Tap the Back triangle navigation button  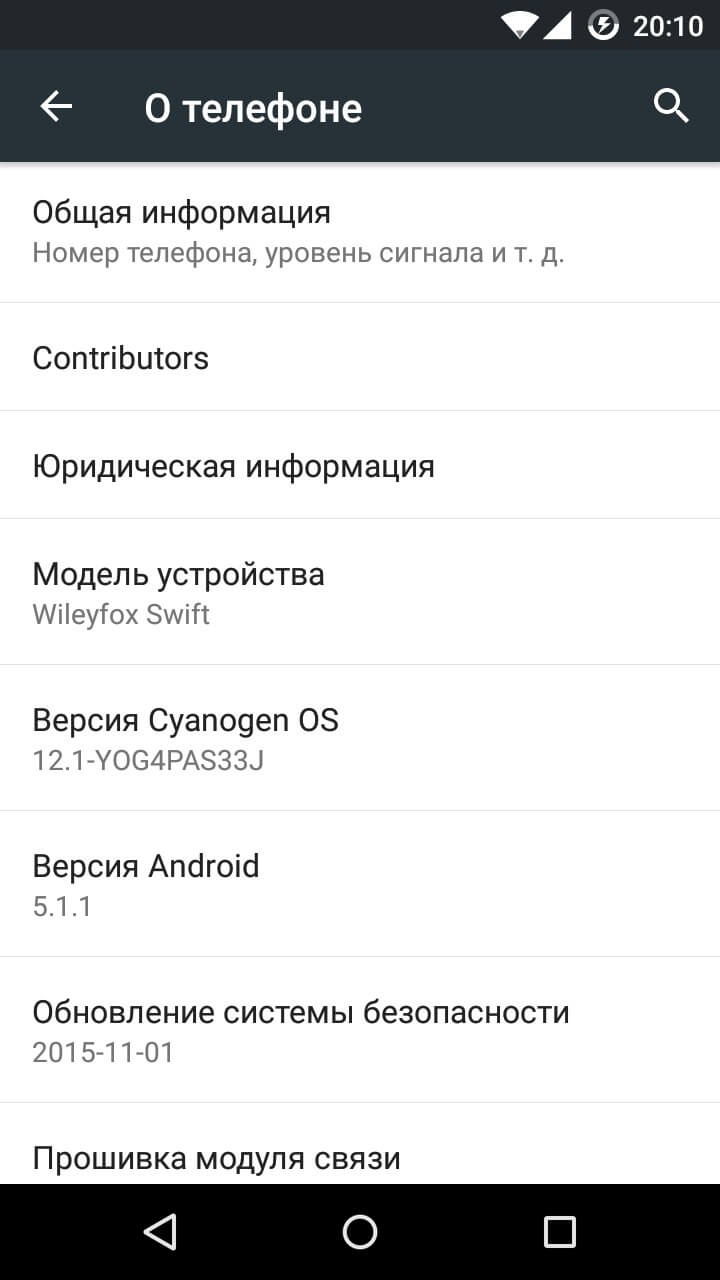click(160, 1232)
